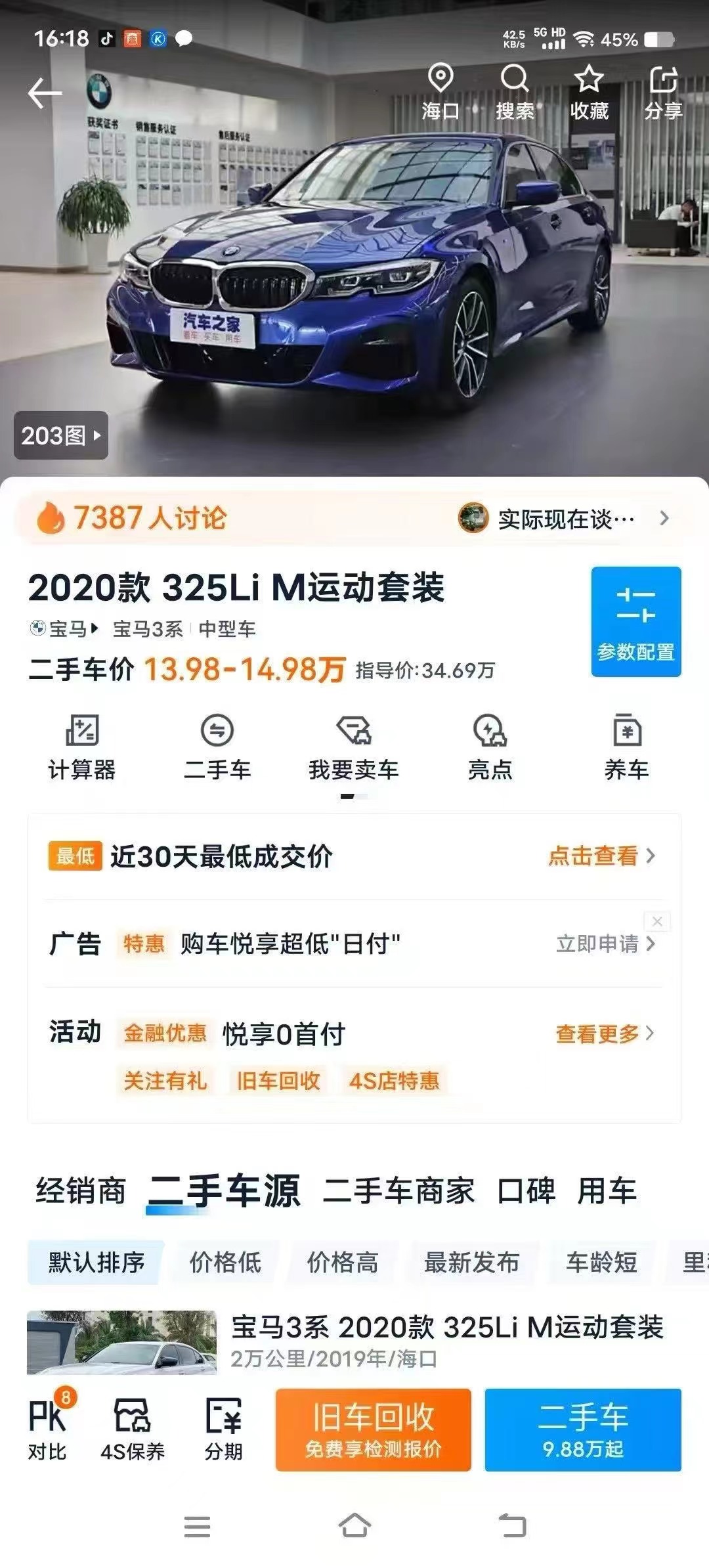
Task: Dismiss the ad with its close icon
Action: (657, 921)
